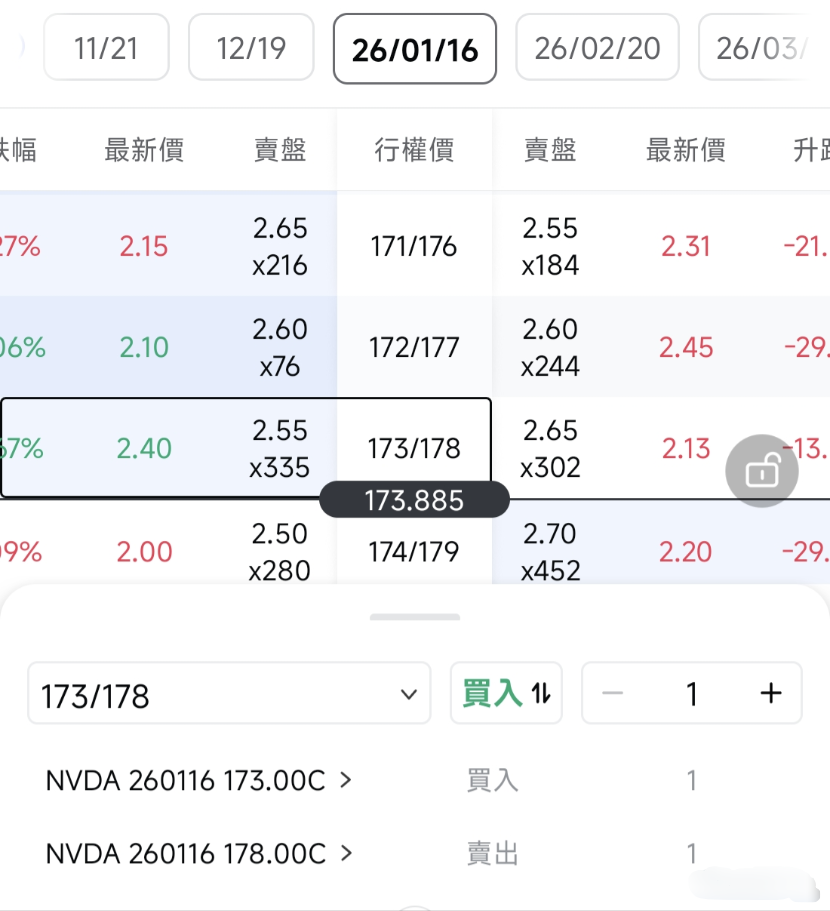
Task: Tap the 2.65 x302 ask quote on 173/178
Action: (x=549, y=448)
